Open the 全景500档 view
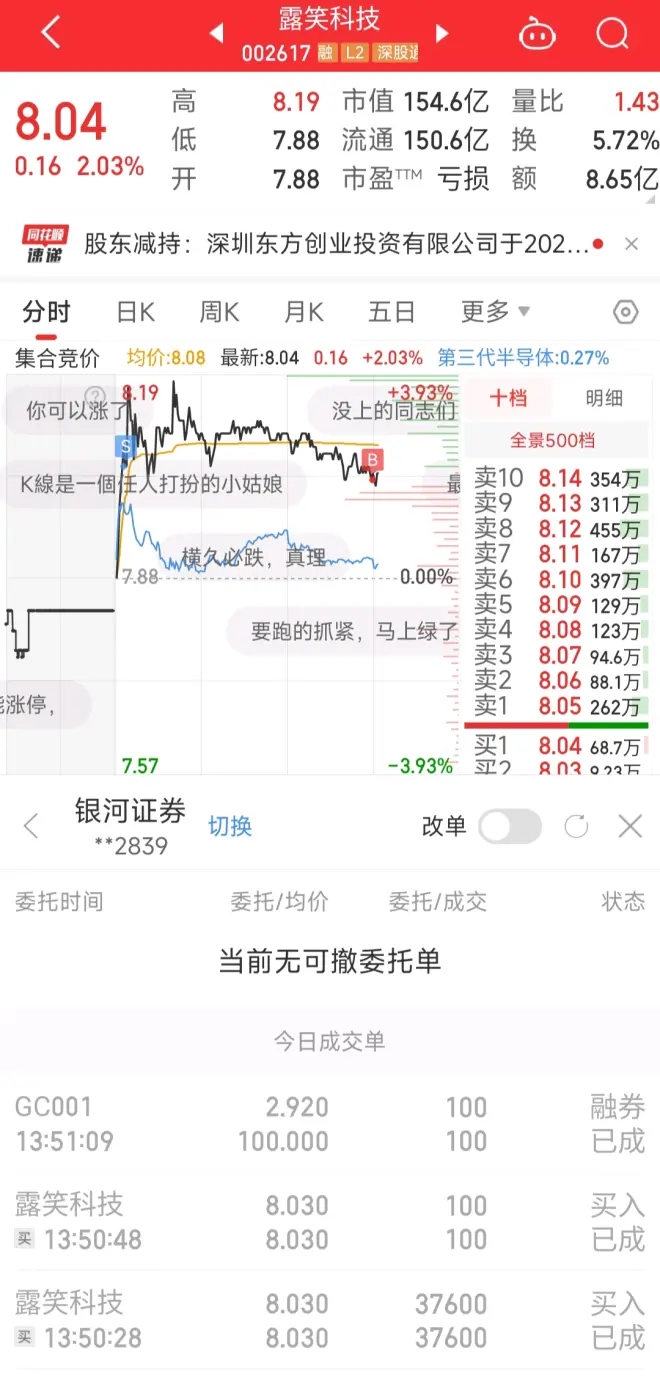The width and height of the screenshot is (660, 1382). click(552, 440)
